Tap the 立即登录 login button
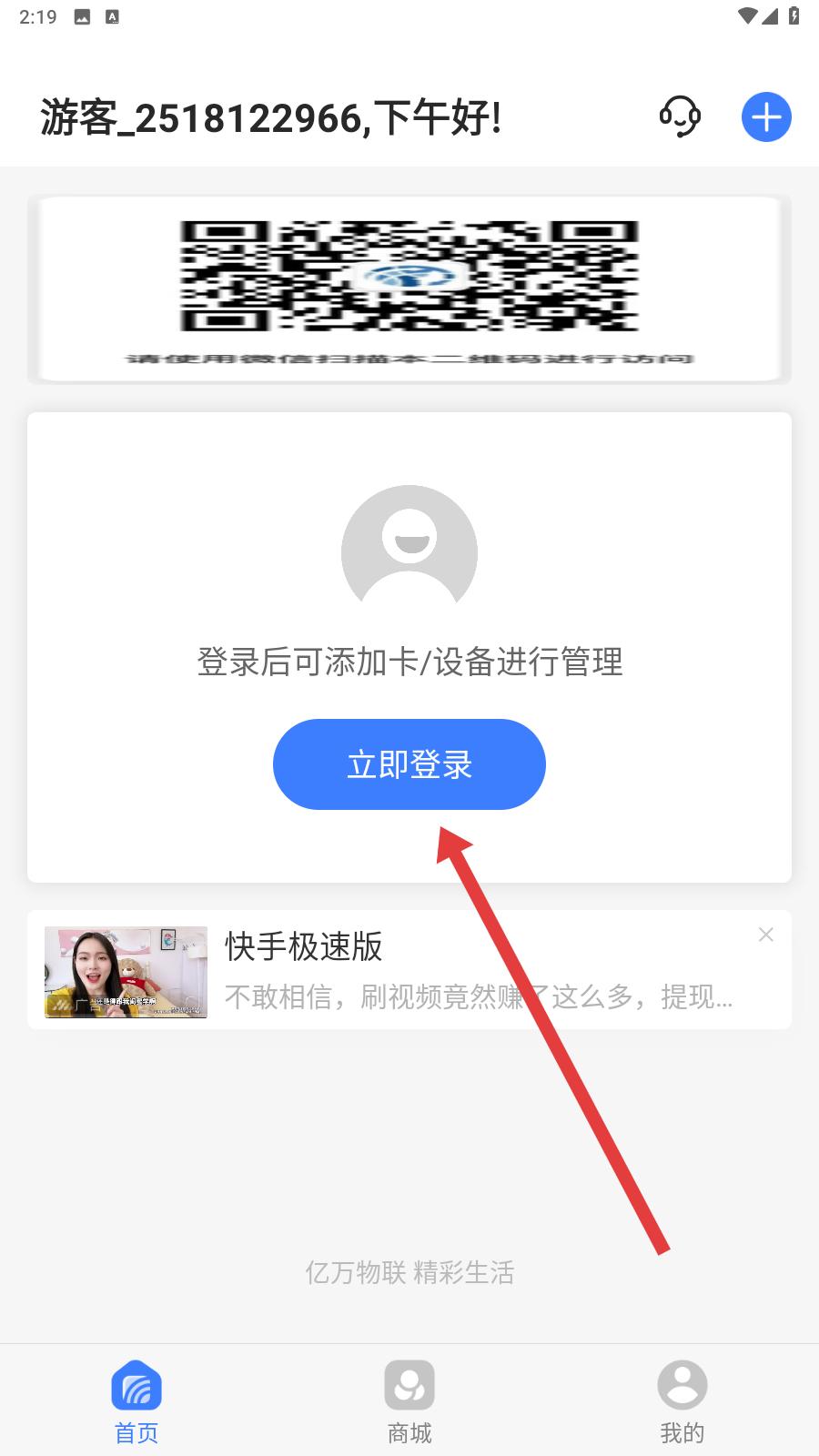This screenshot has width=819, height=1456. coord(409,764)
